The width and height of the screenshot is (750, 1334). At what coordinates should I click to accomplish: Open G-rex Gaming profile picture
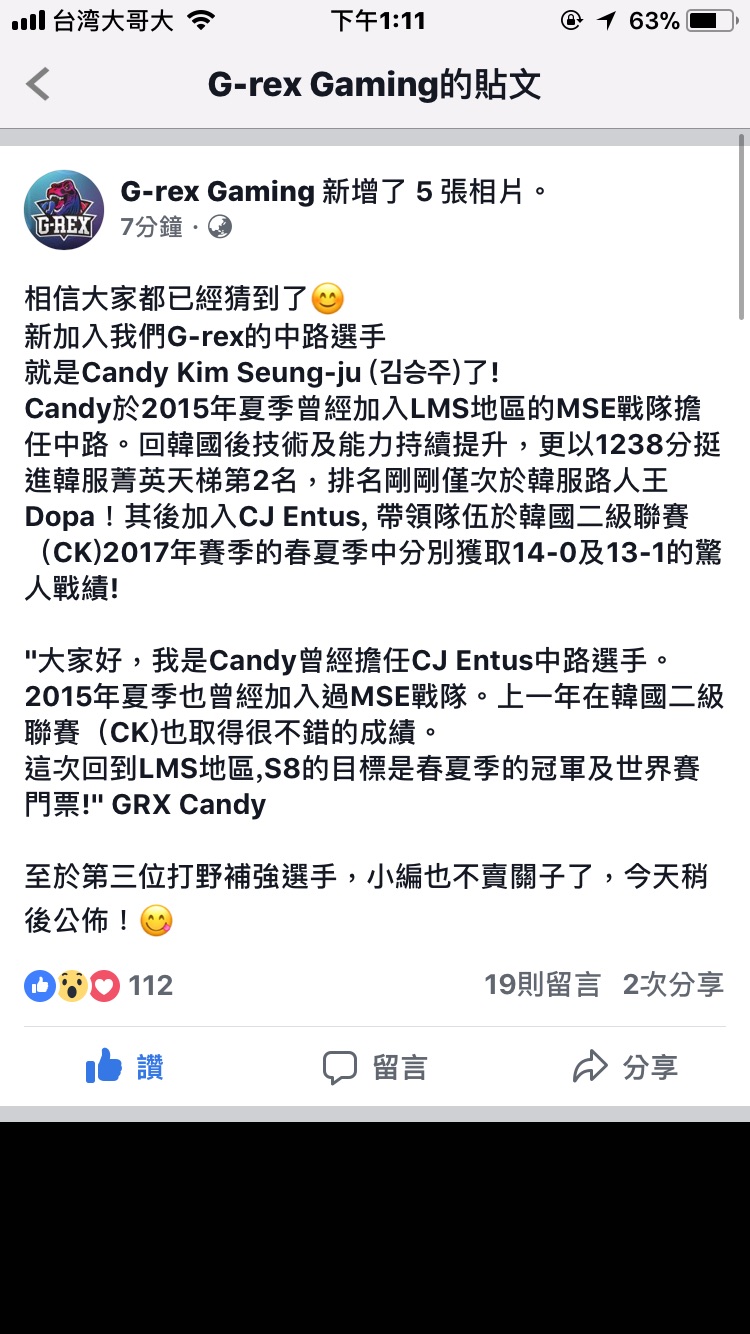pos(64,210)
